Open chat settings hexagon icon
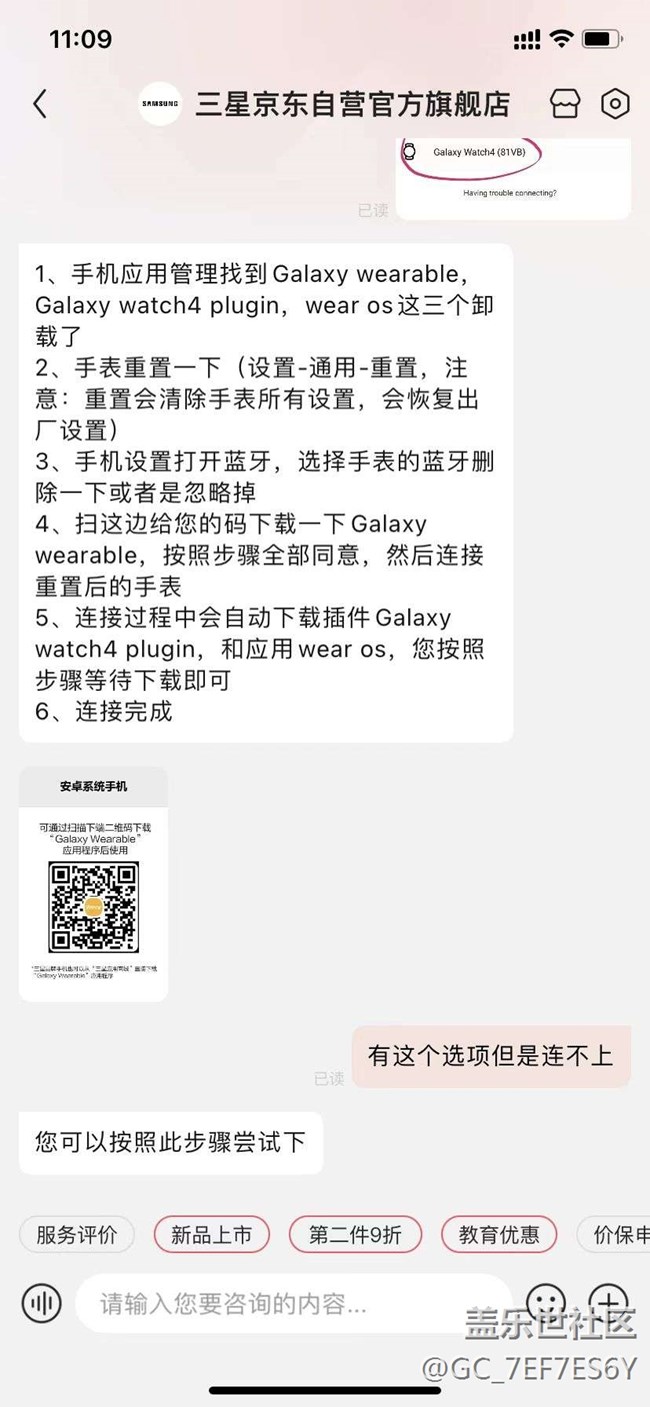This screenshot has height=1407, width=650. tap(615, 103)
